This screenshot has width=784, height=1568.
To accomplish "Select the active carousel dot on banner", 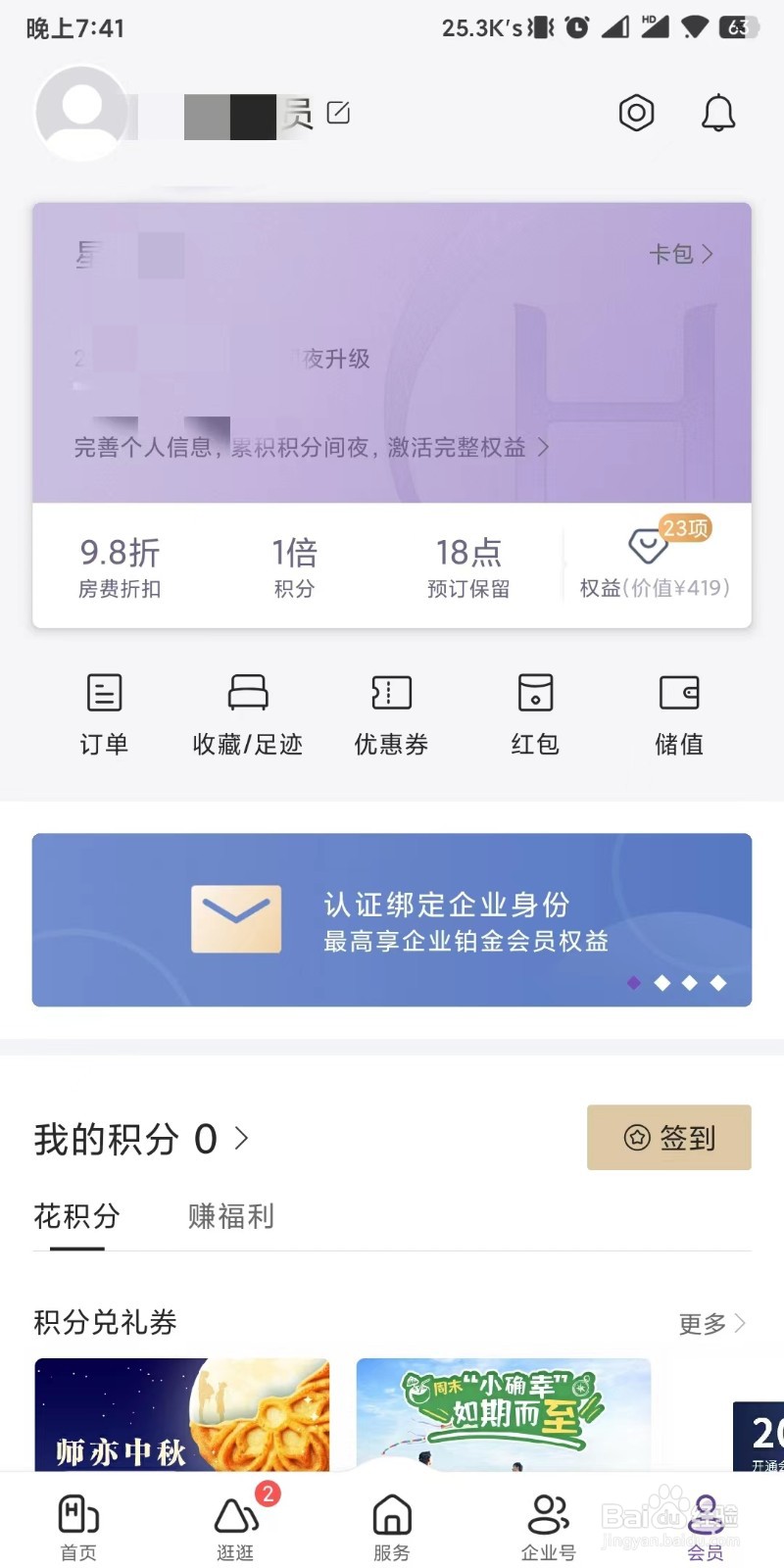I will pyautogui.click(x=634, y=983).
